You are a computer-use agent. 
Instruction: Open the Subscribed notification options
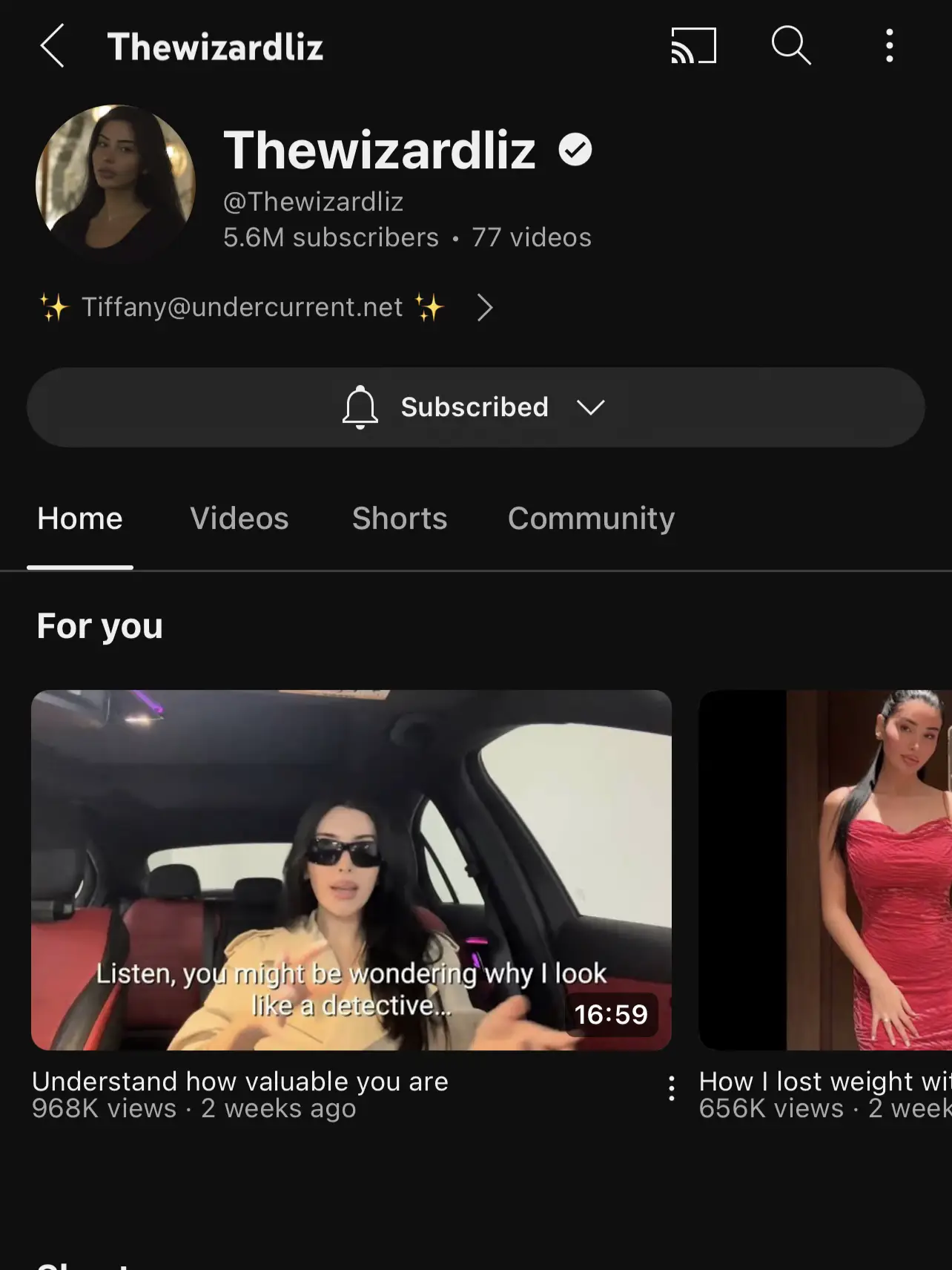475,407
